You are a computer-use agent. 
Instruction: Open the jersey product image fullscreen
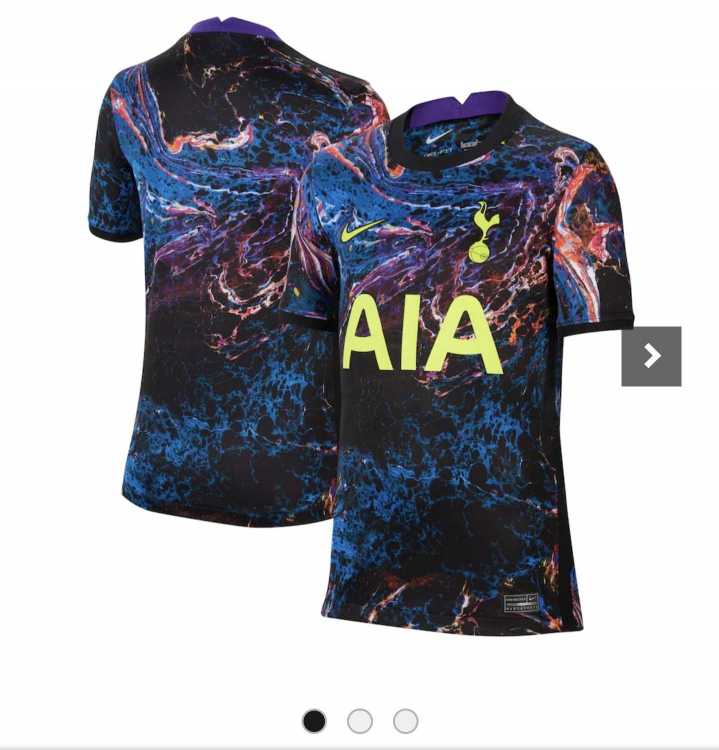coord(360,330)
